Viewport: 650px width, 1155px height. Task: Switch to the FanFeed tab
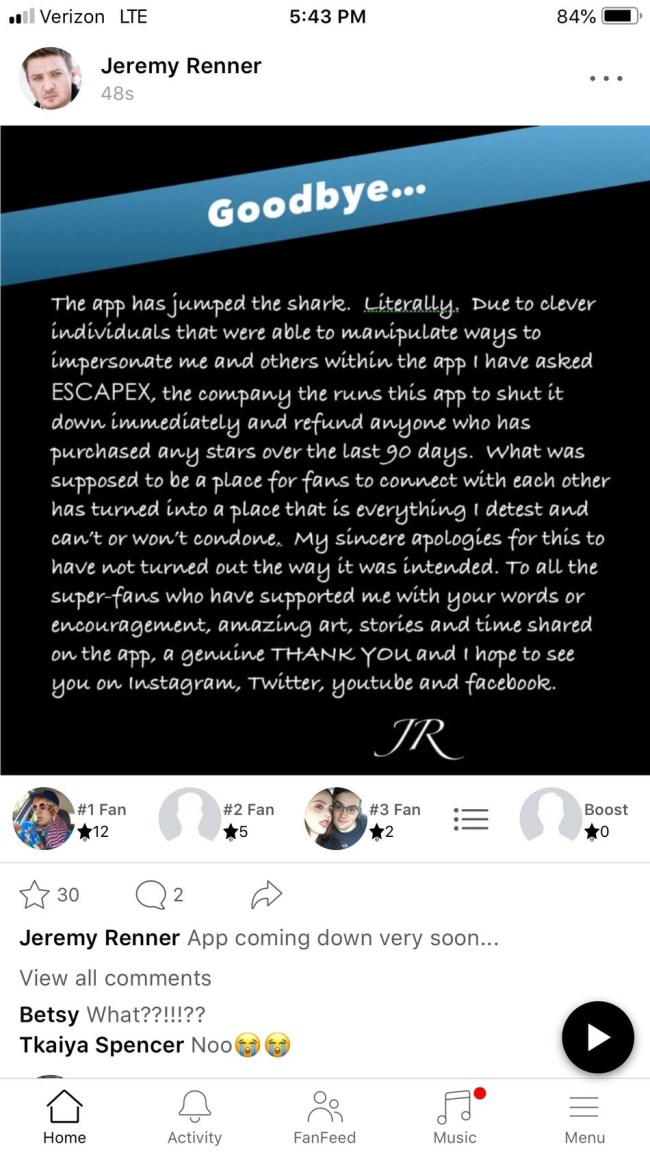(324, 1117)
